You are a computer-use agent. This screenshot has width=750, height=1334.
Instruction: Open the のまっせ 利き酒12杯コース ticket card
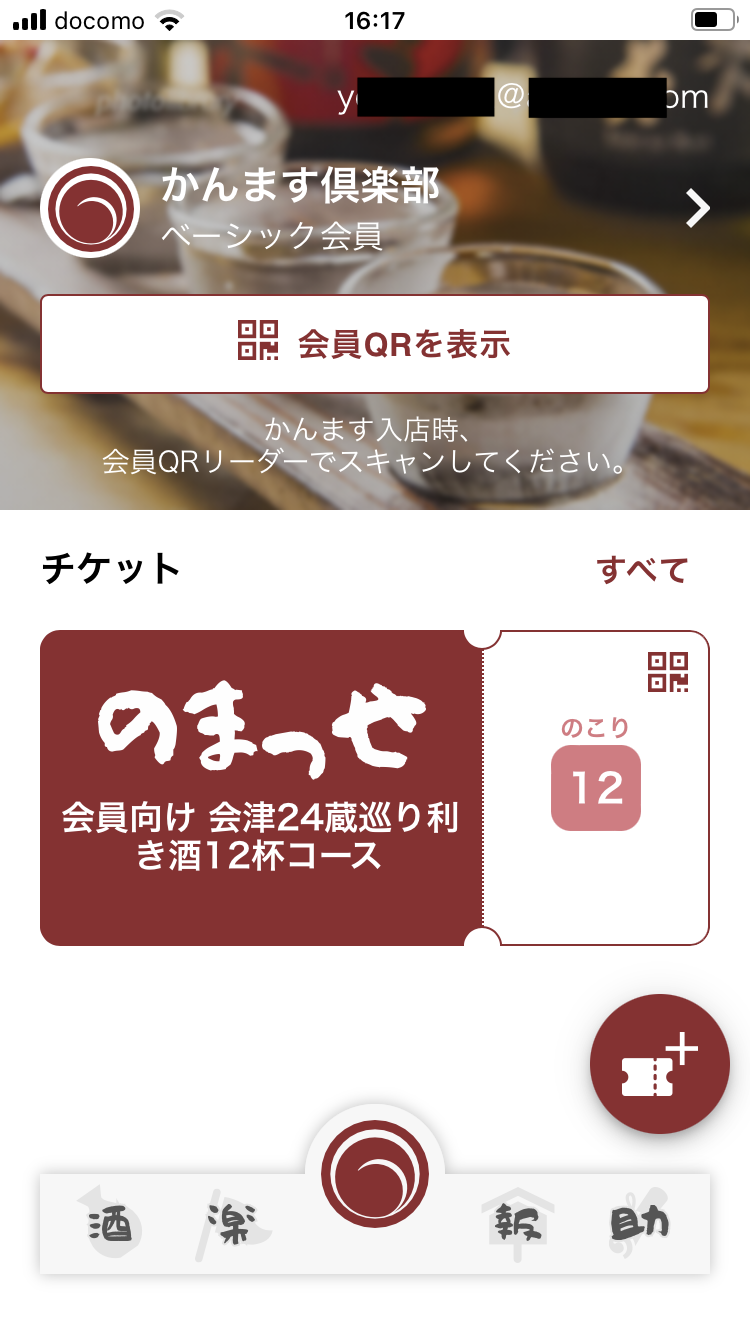tap(260, 787)
